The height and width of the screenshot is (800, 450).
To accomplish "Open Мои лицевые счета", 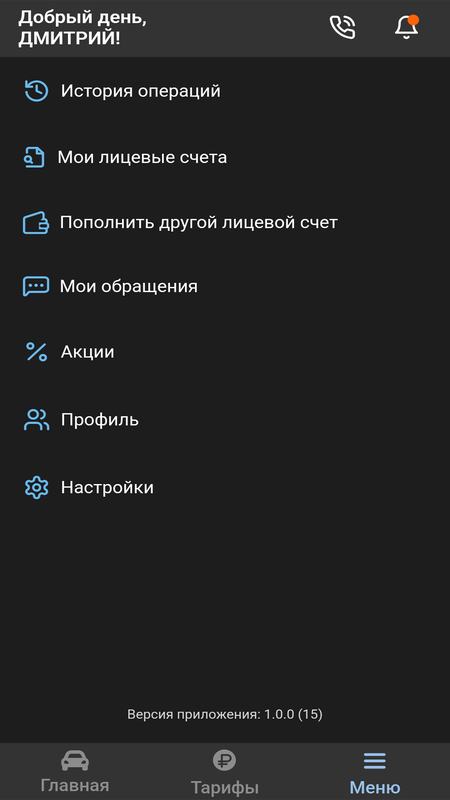I will (225, 157).
